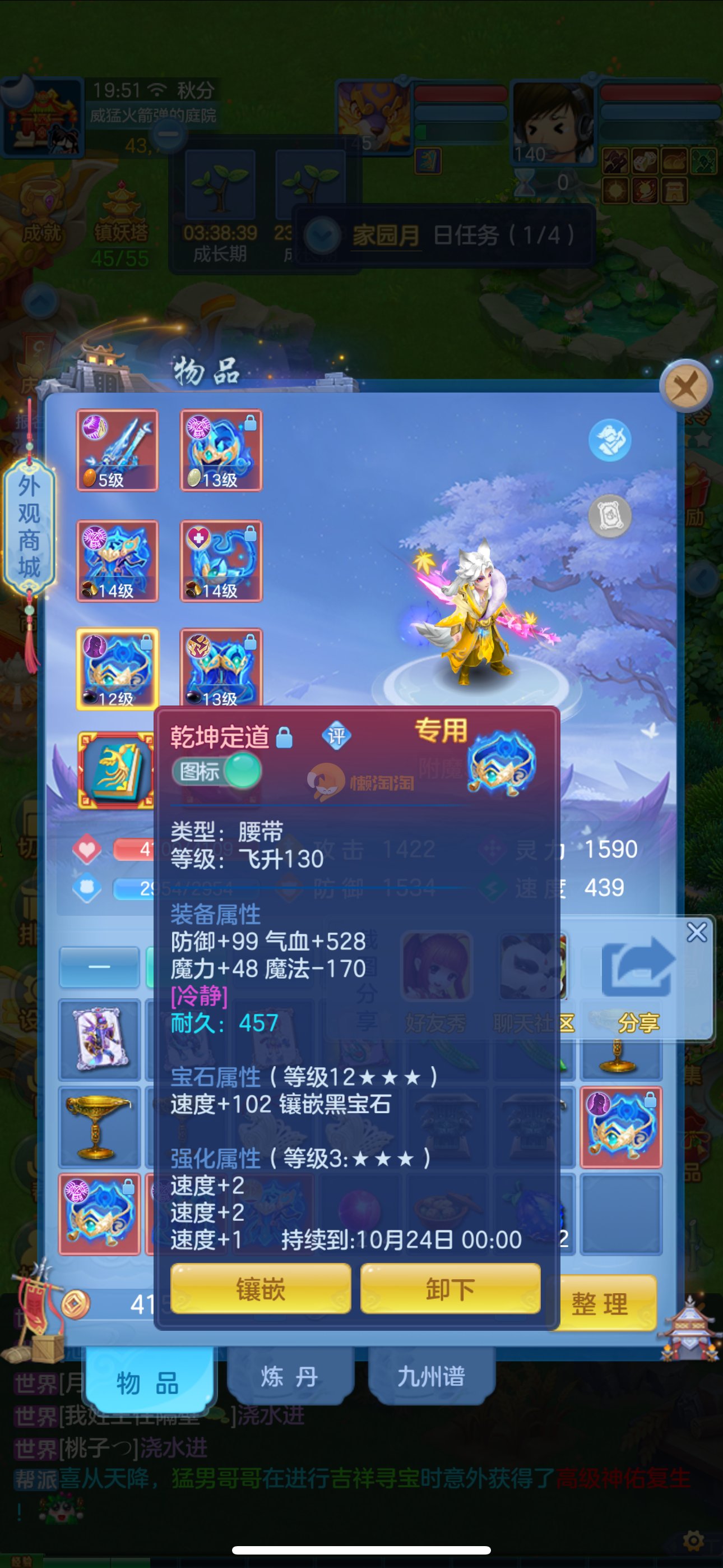
Task: Select the purple card item in the bag
Action: click(99, 1039)
